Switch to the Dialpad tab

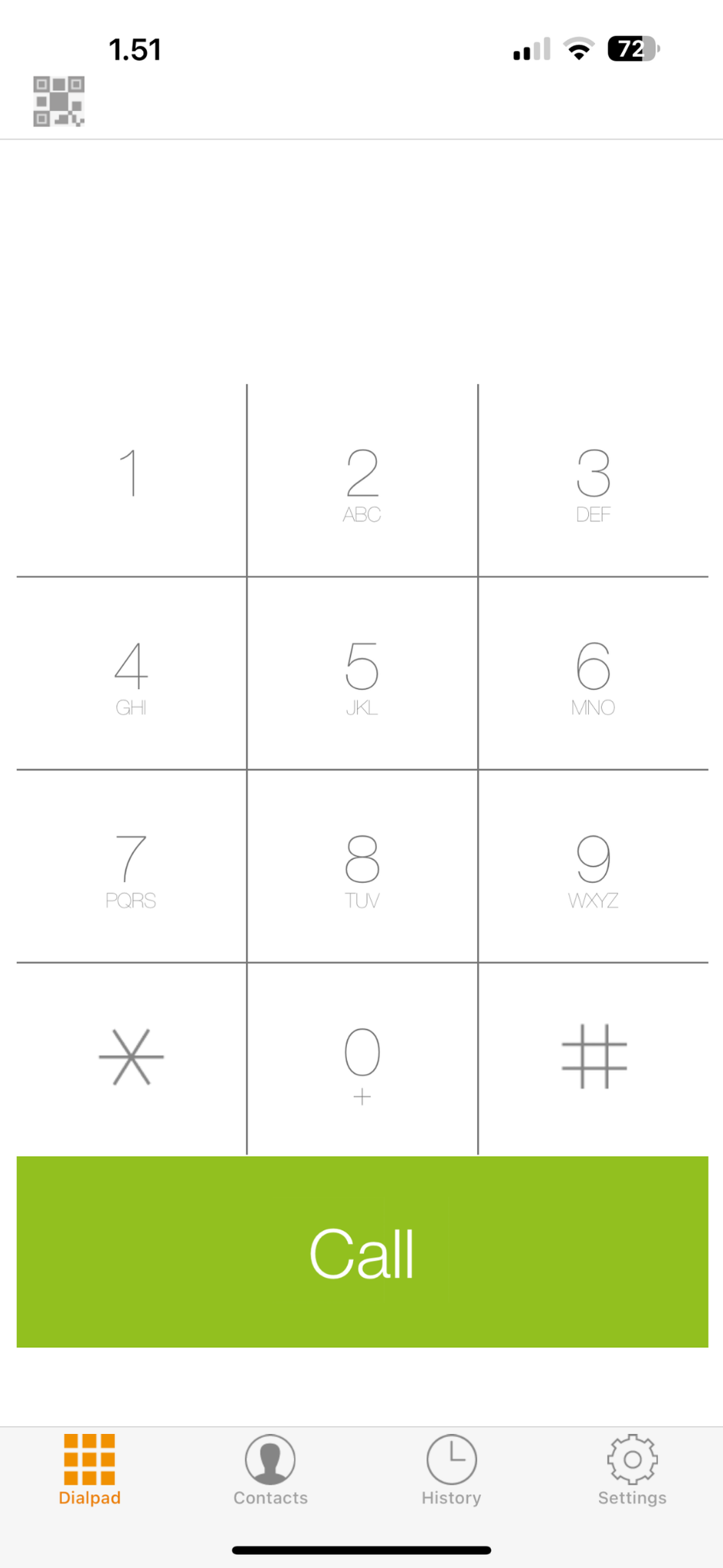[90, 1470]
